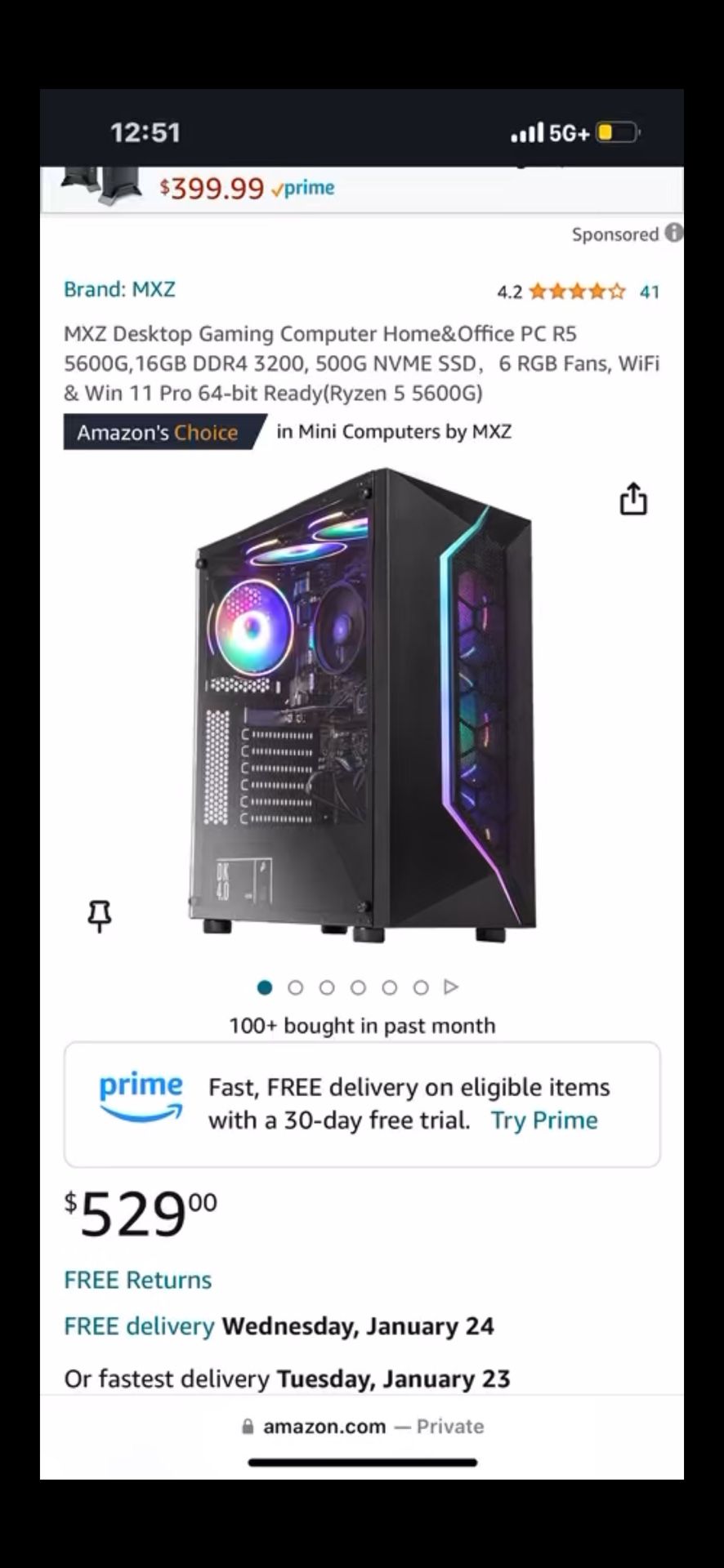This screenshot has height=1568, width=724.
Task: Jump to the second product image dot
Action: point(296,987)
